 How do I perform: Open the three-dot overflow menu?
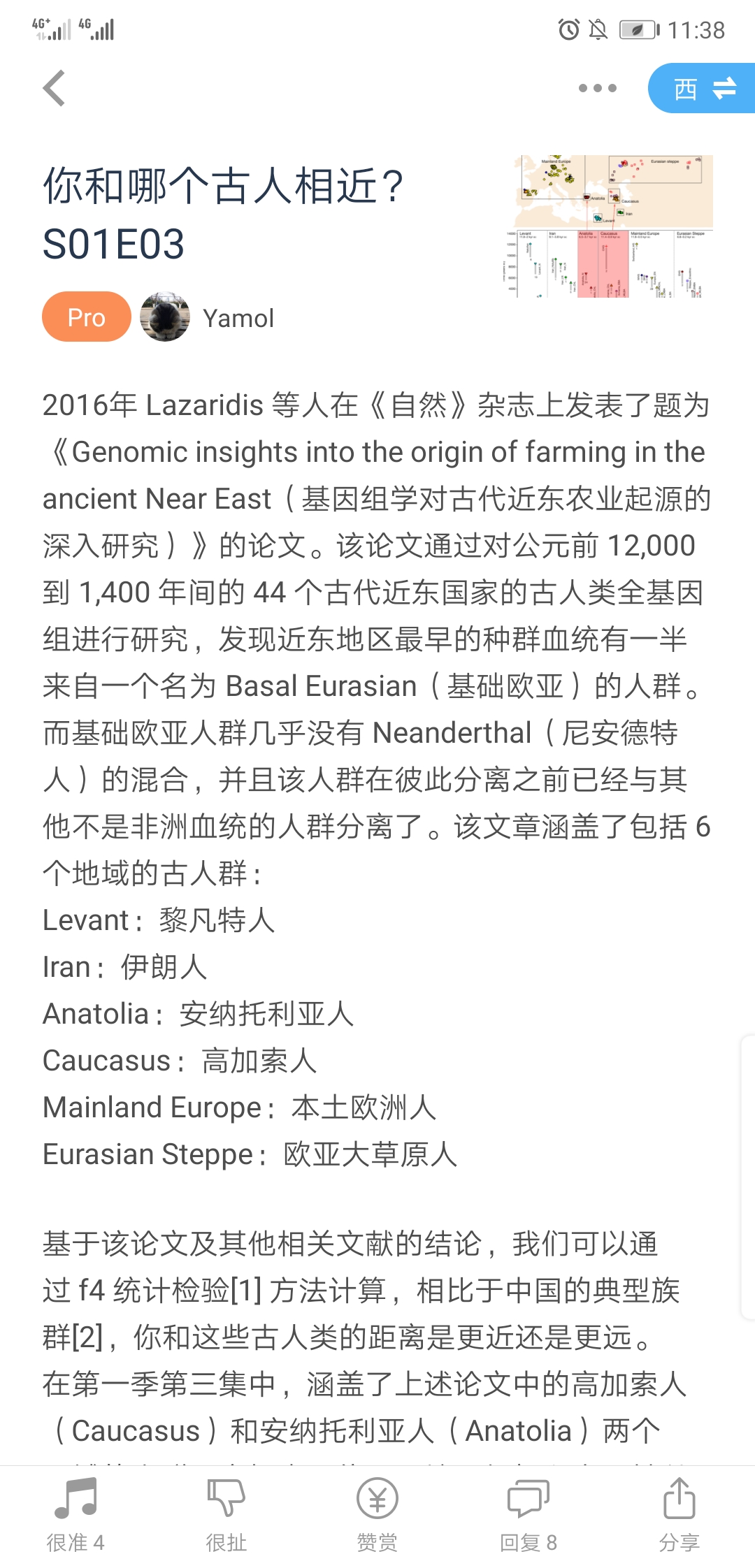(598, 88)
